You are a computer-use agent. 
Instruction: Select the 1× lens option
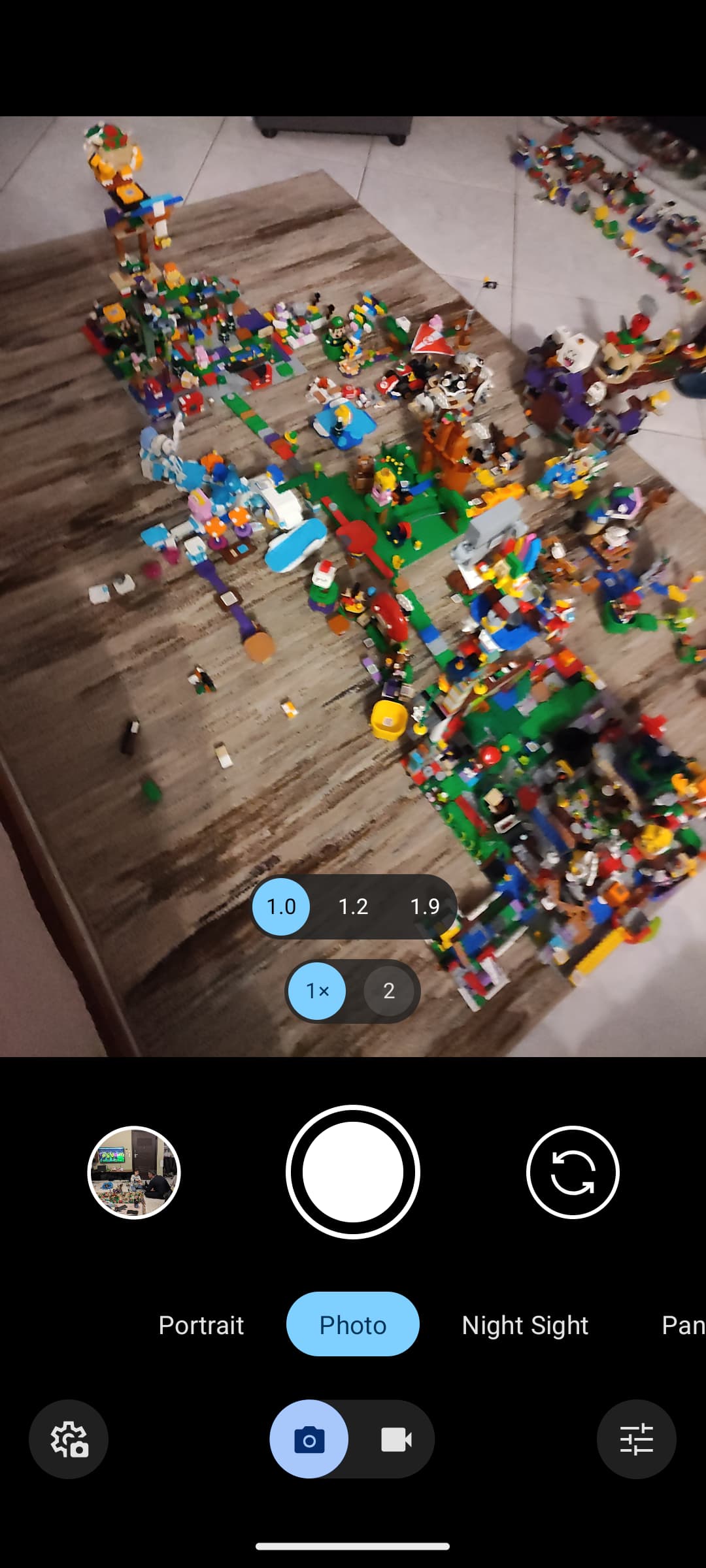pos(317,990)
